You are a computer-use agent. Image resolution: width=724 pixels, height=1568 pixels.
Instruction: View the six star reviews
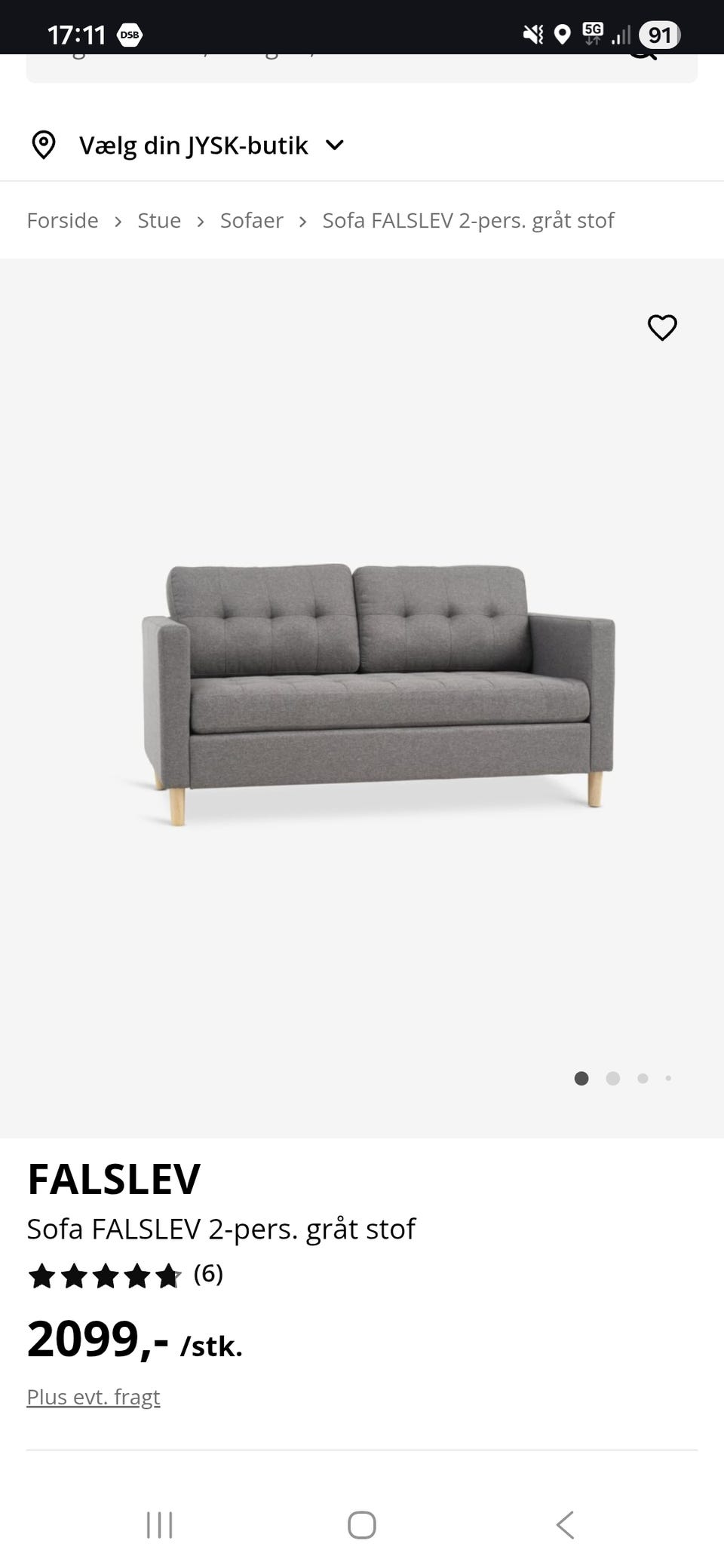(125, 1276)
